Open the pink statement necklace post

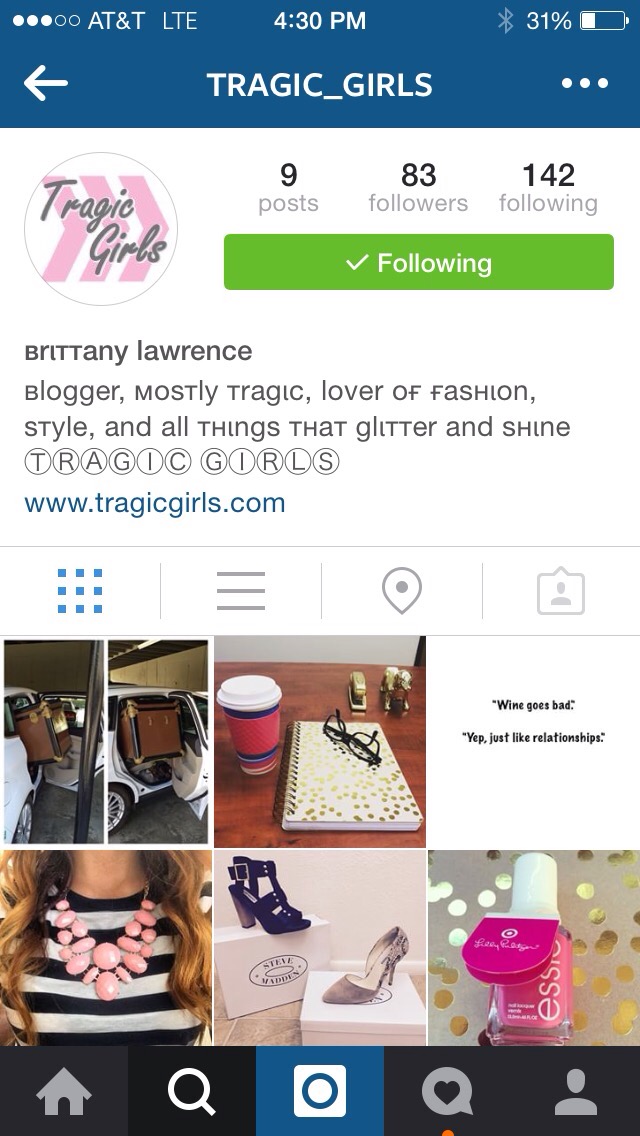click(x=106, y=947)
